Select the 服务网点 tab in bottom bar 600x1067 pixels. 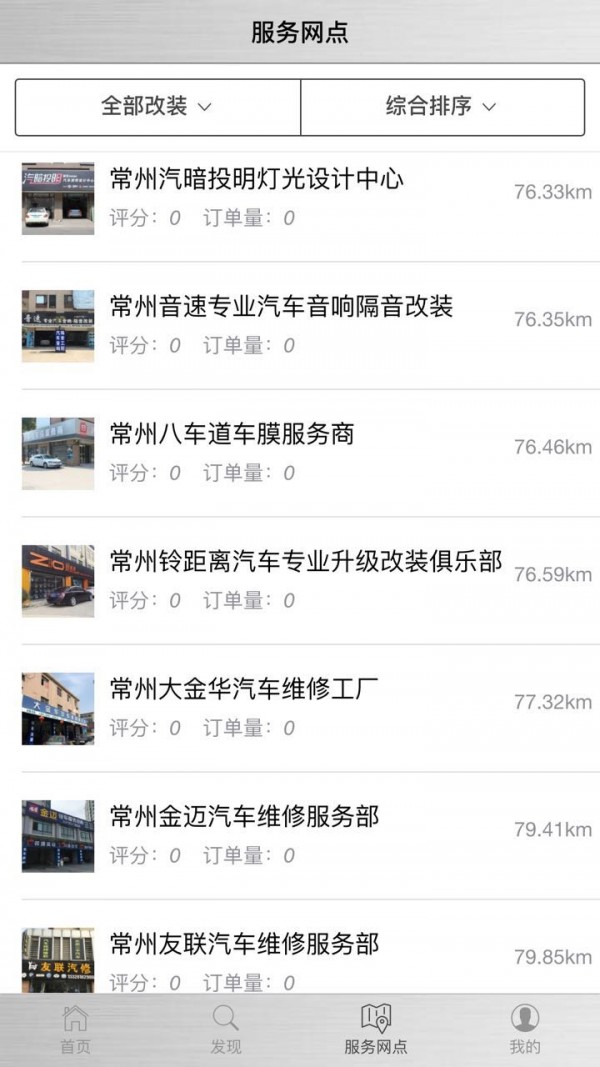(x=376, y=1030)
